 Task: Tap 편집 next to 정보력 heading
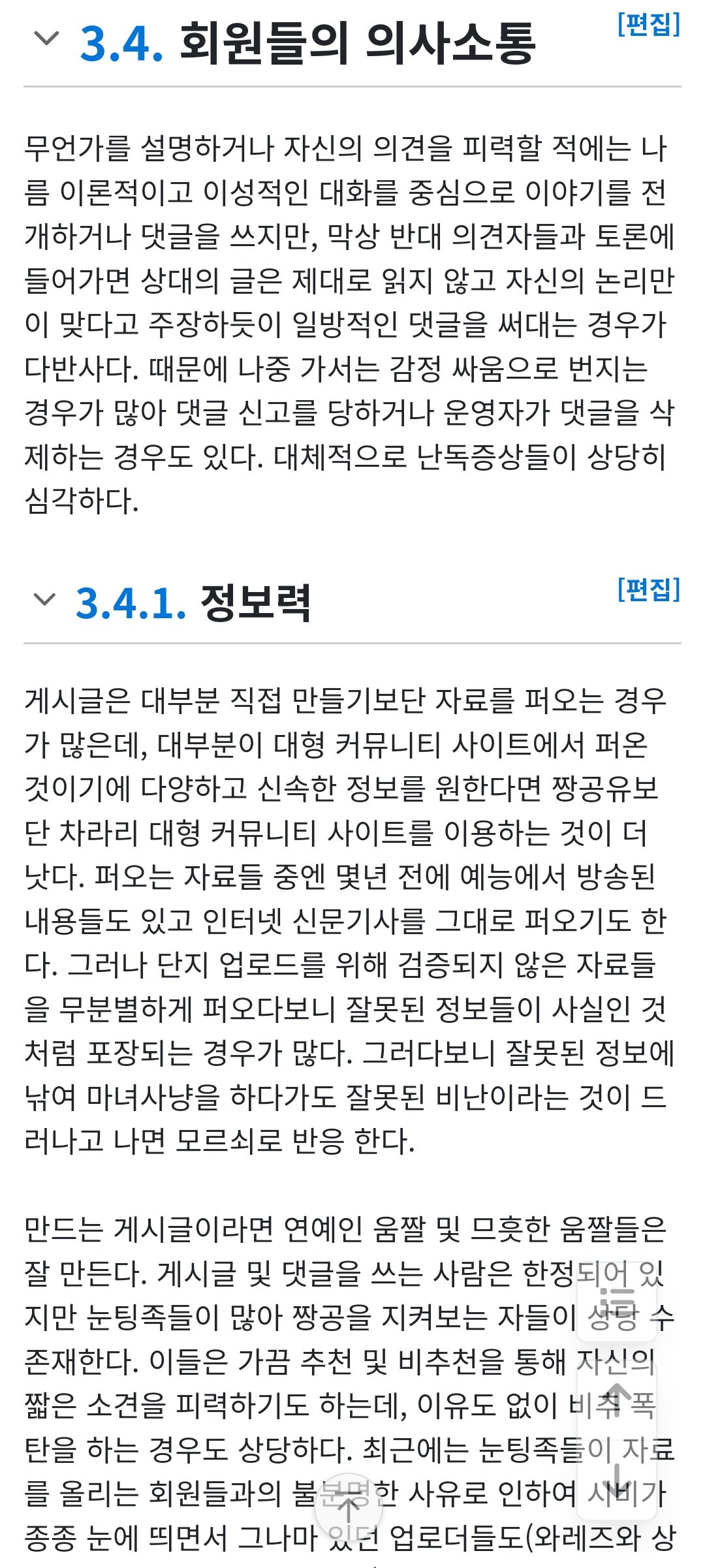(x=648, y=589)
